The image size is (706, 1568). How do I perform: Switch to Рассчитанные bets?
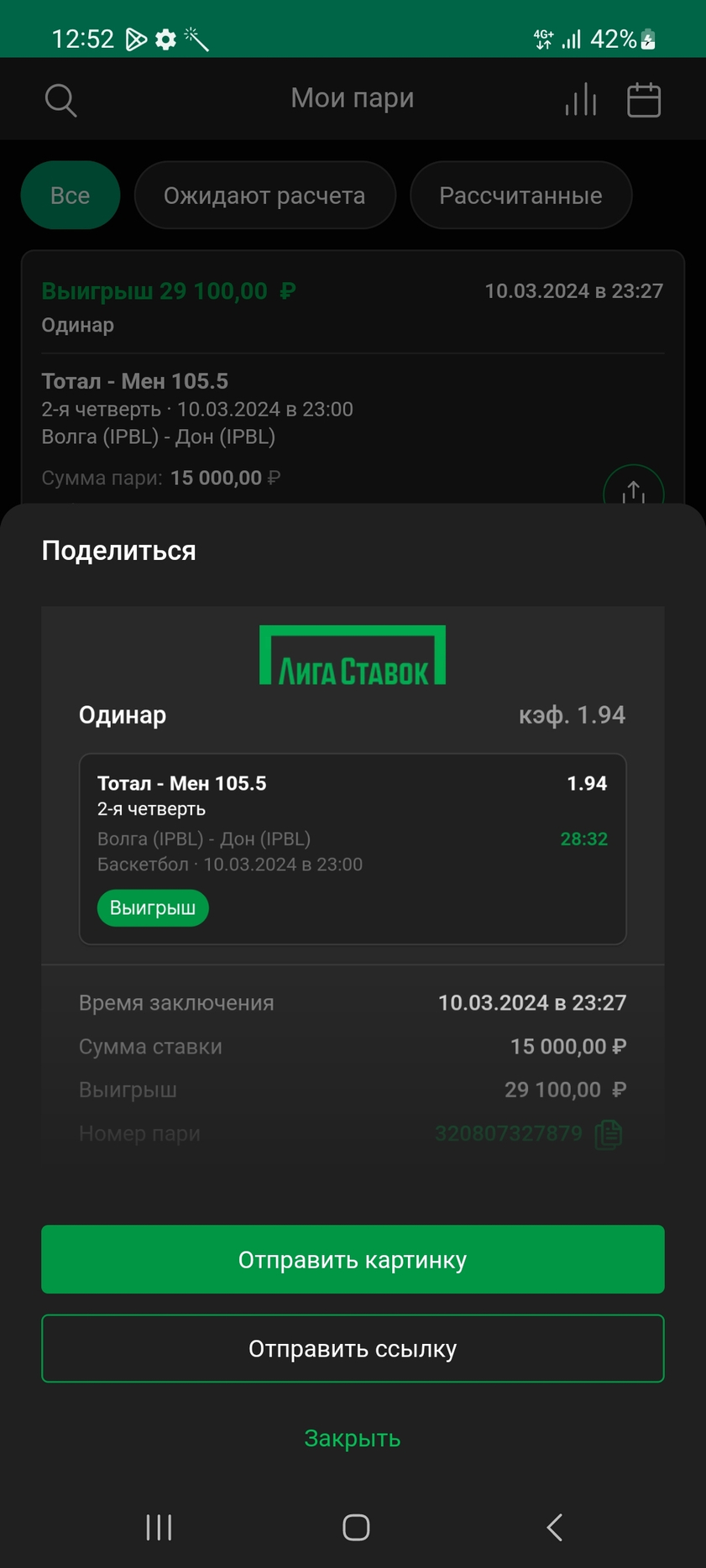tap(520, 196)
